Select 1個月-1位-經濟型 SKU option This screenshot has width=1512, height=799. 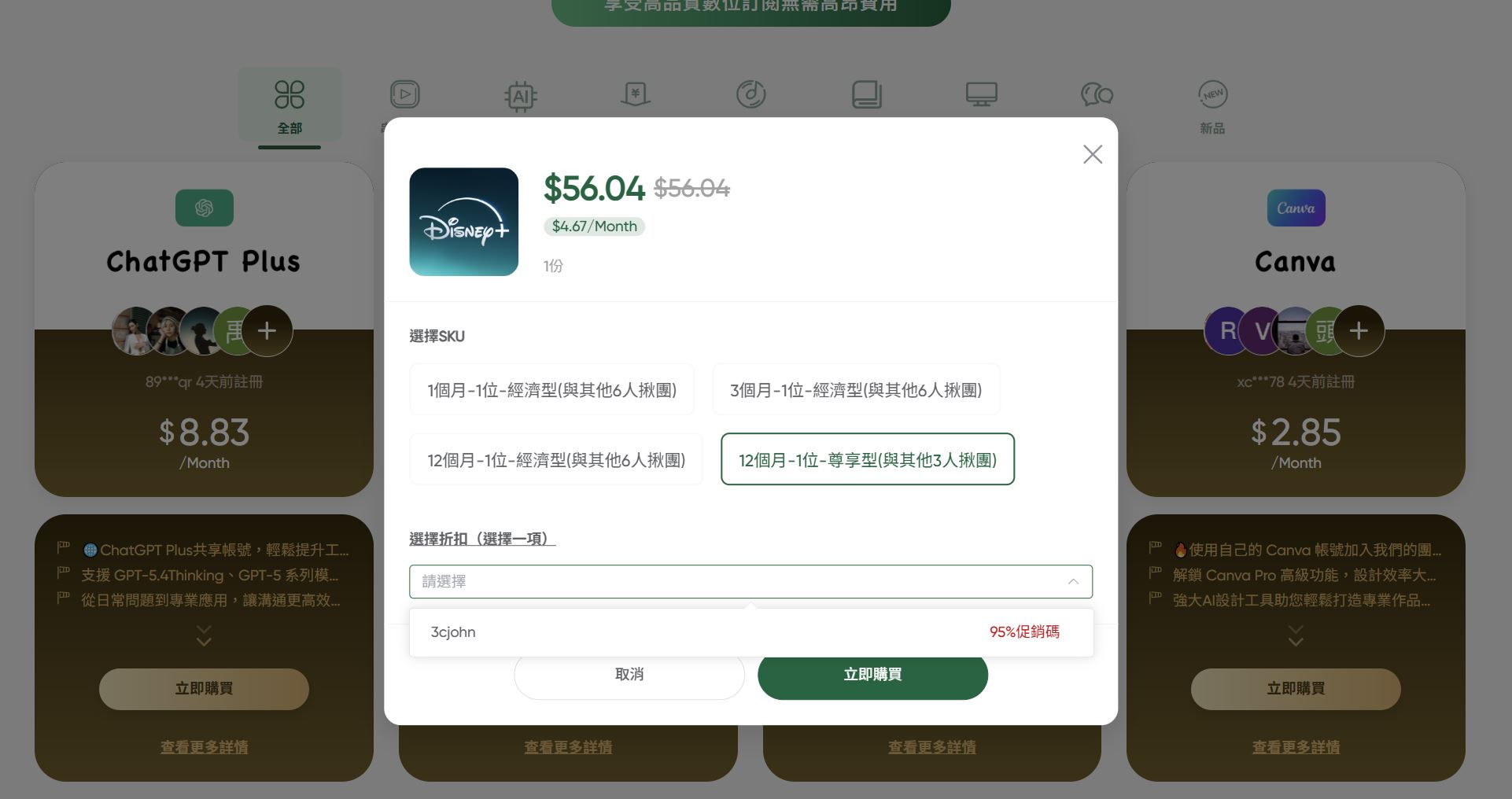point(551,390)
